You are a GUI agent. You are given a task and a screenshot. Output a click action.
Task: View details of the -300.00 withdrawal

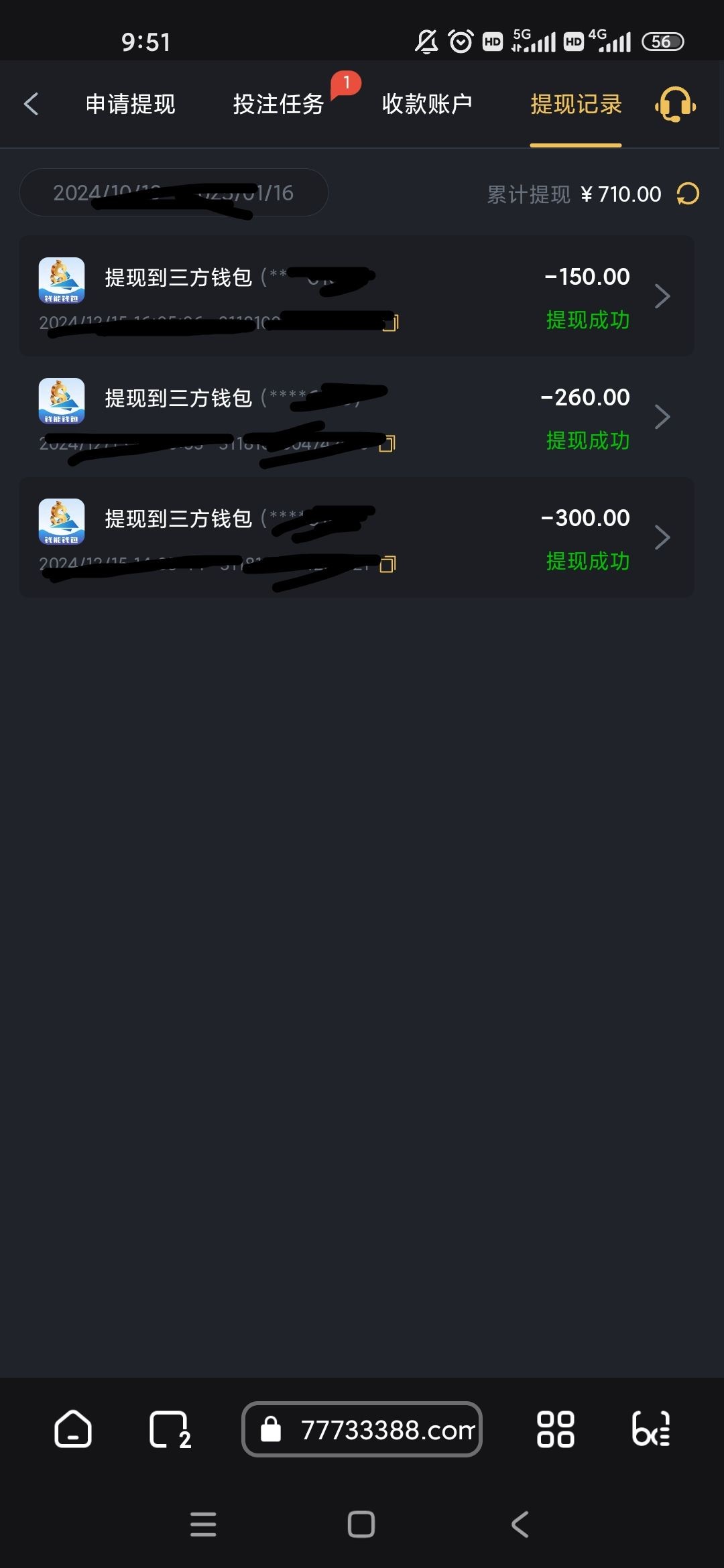click(357, 537)
